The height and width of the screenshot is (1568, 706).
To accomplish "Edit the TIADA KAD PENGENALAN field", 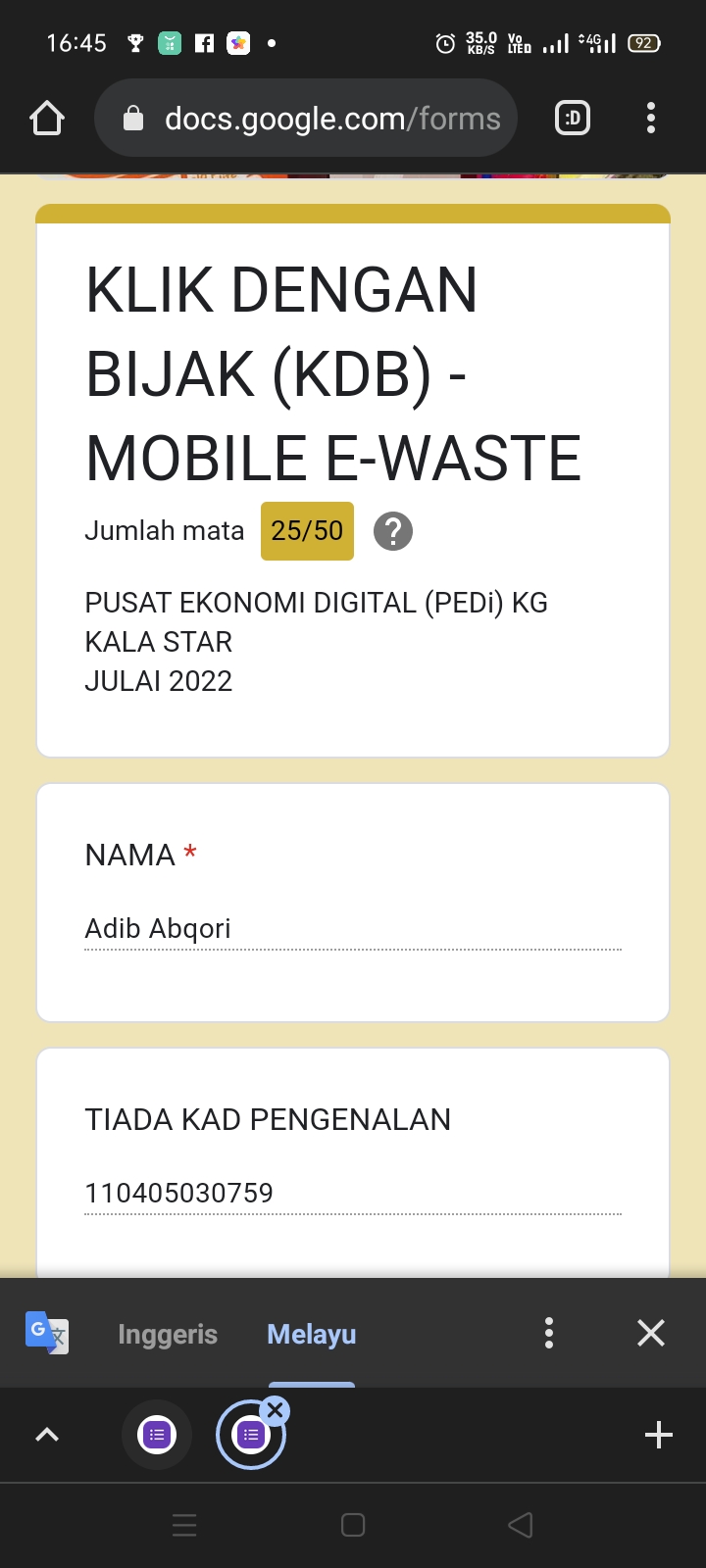I will pos(353,1194).
